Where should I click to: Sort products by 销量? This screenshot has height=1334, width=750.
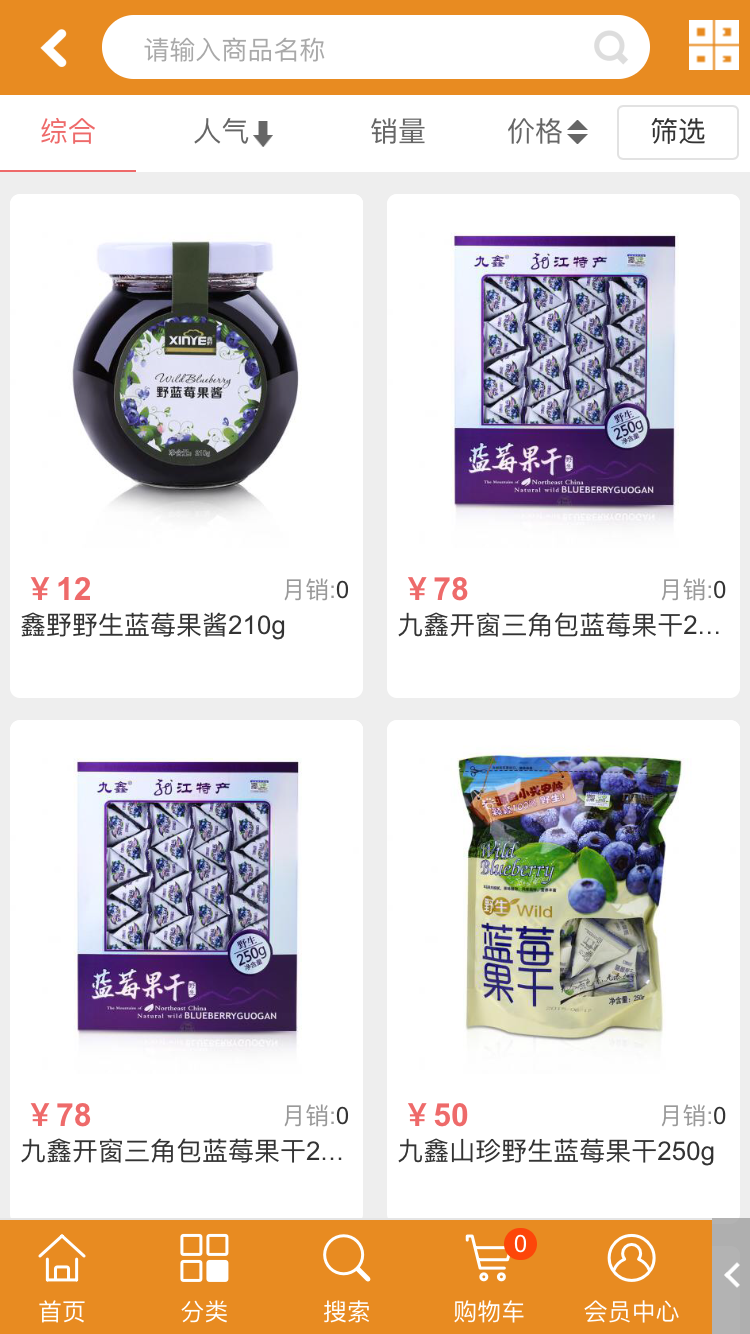click(398, 132)
